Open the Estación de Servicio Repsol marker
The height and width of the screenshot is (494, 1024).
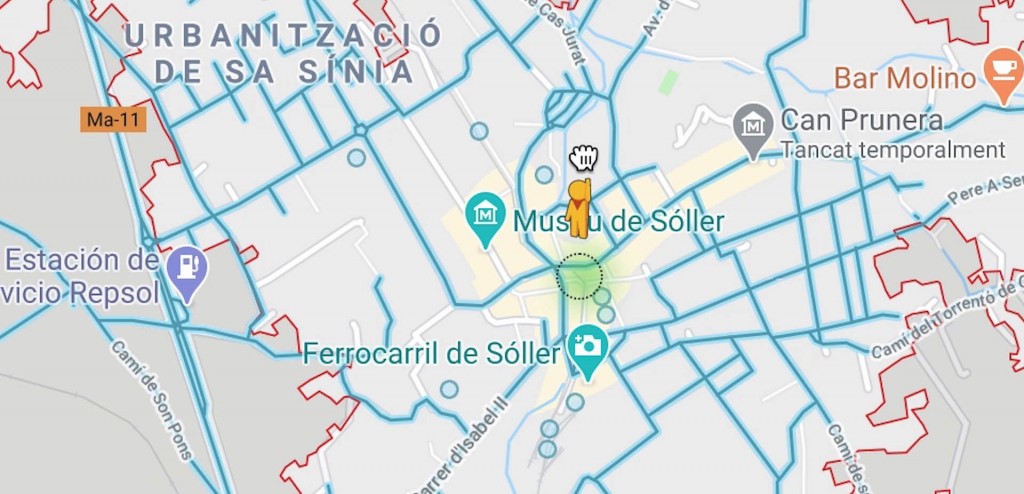coord(185,269)
